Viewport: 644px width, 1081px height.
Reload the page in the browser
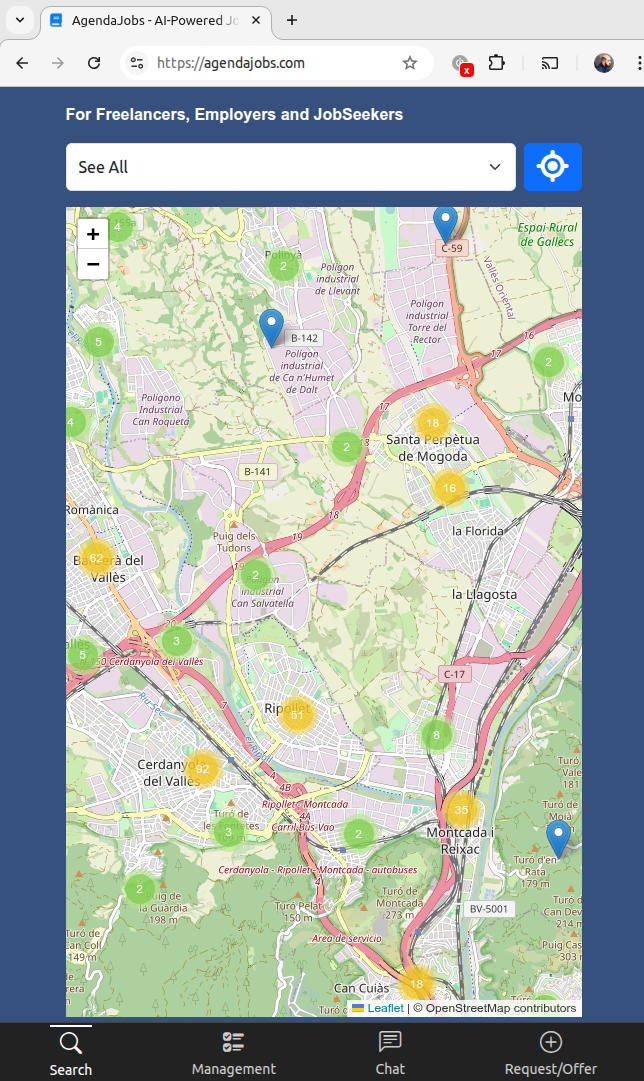point(94,63)
